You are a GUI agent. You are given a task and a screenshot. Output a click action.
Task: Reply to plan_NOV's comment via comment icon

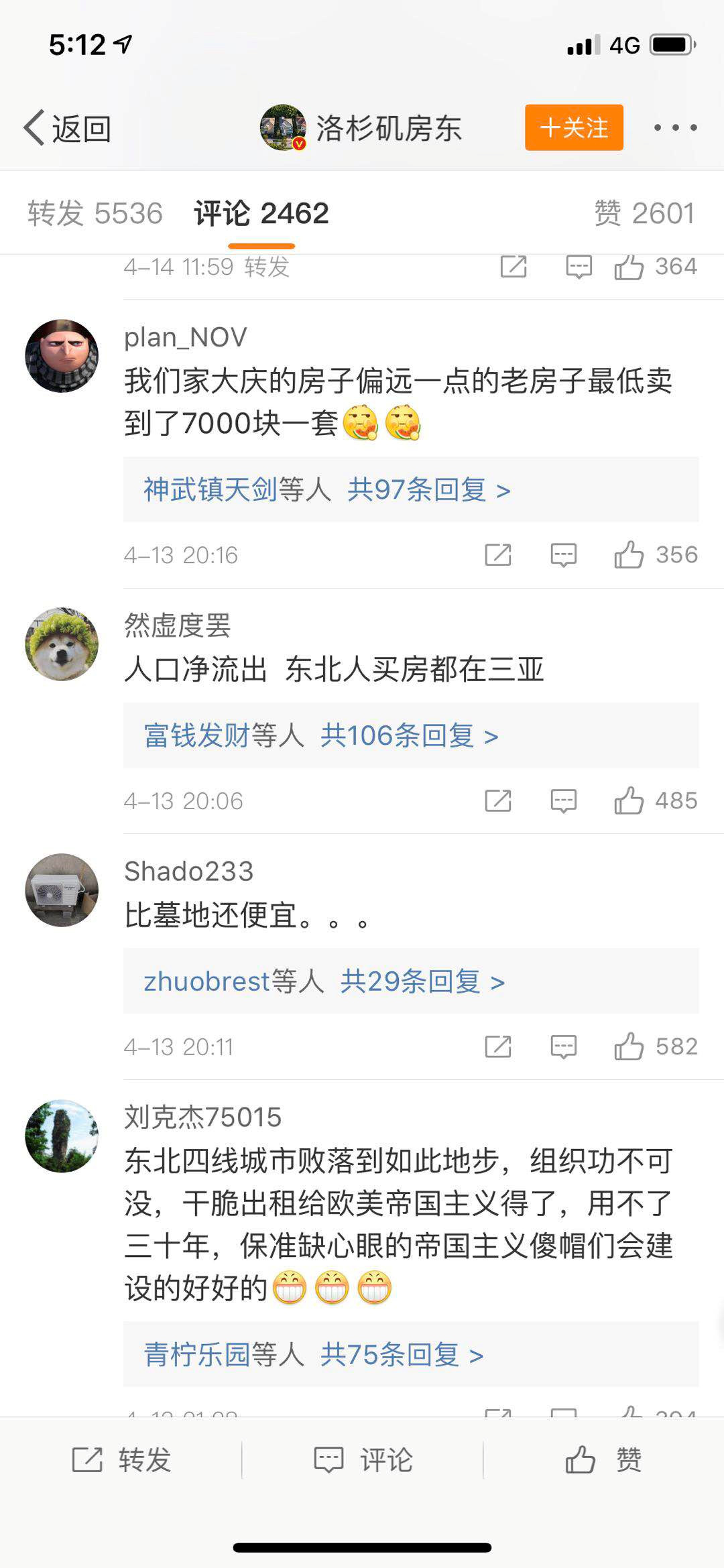click(x=563, y=555)
